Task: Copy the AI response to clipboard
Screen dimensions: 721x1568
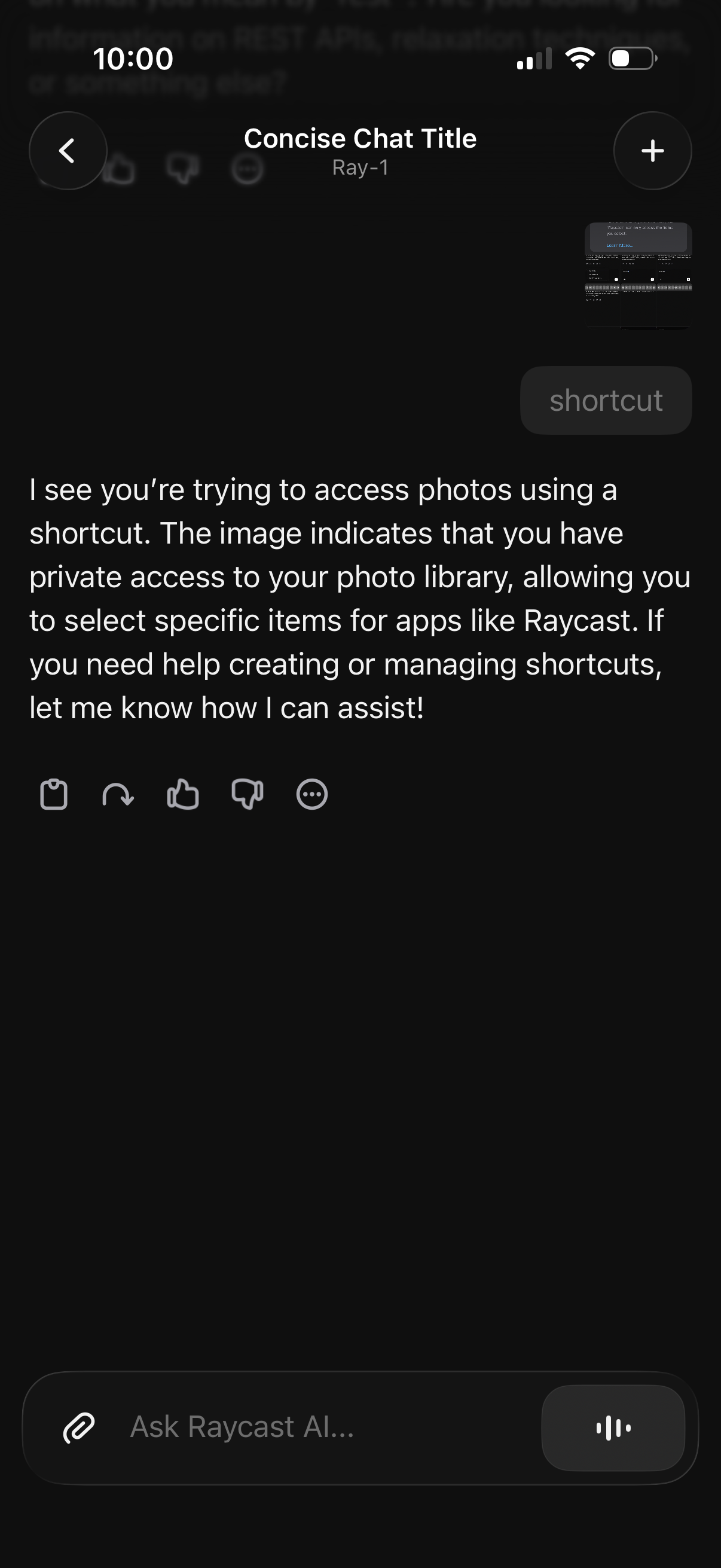Action: [54, 794]
